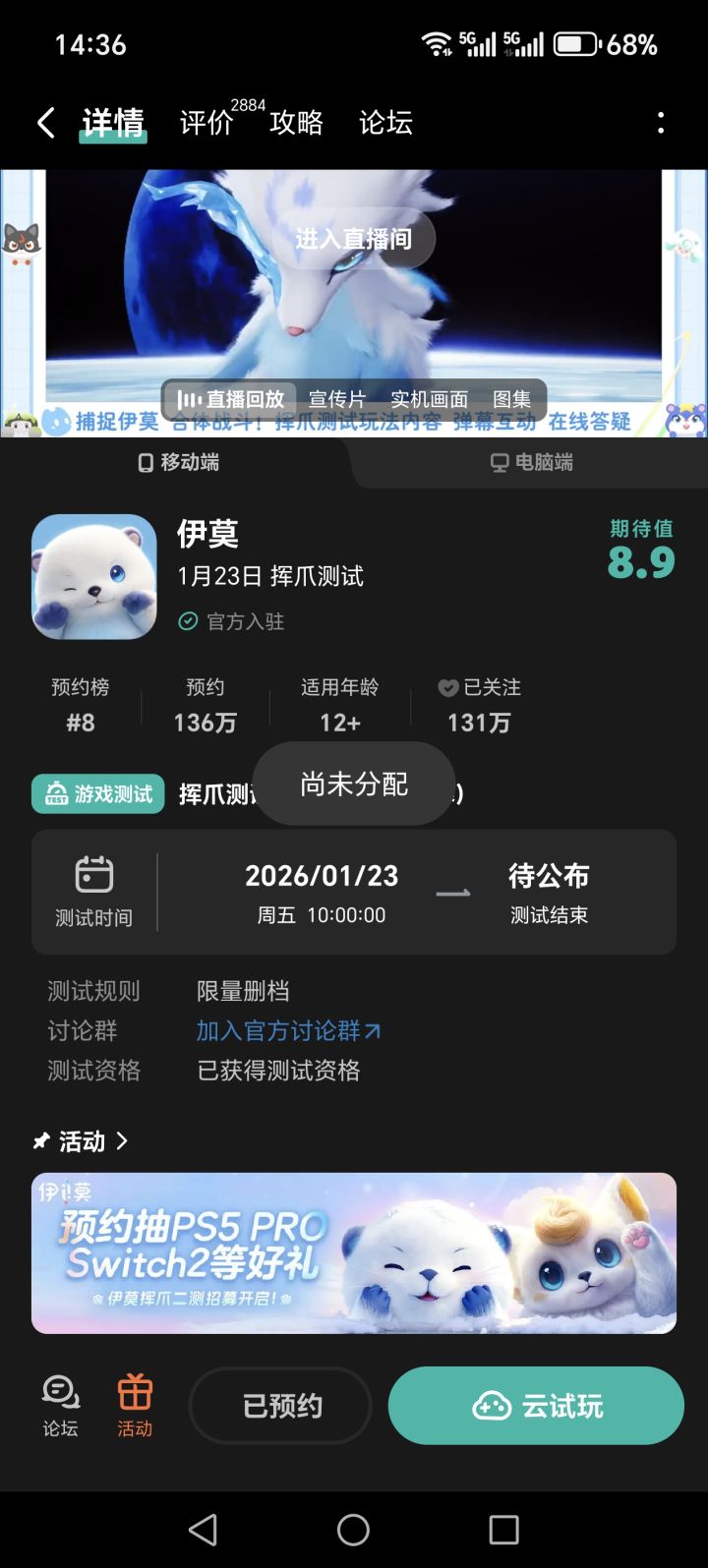Tap the 官方入驻 verified checkmark icon
Image resolution: width=708 pixels, height=1568 pixels.
(x=187, y=621)
